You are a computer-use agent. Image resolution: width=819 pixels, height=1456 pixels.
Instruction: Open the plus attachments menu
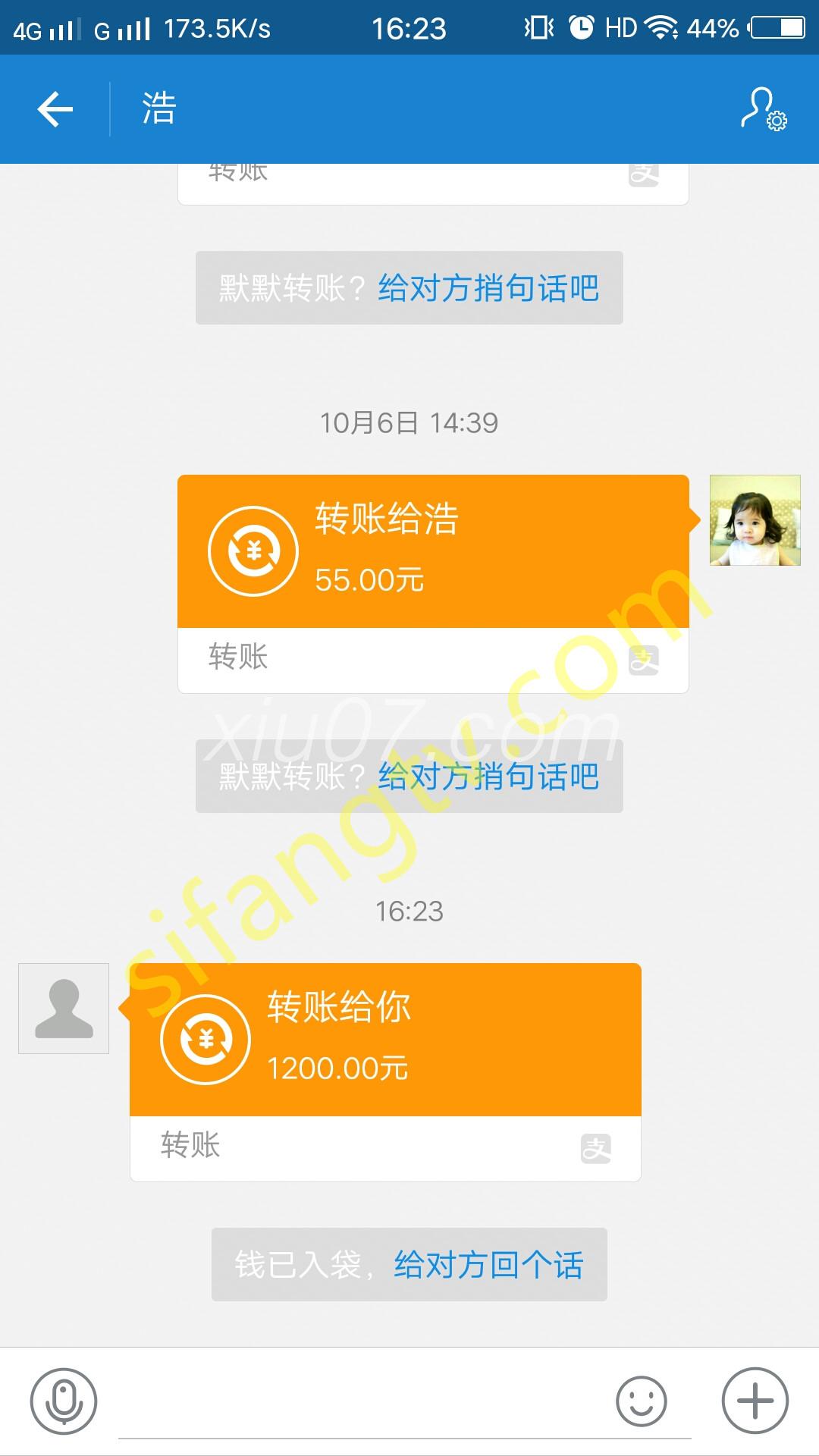755,1401
